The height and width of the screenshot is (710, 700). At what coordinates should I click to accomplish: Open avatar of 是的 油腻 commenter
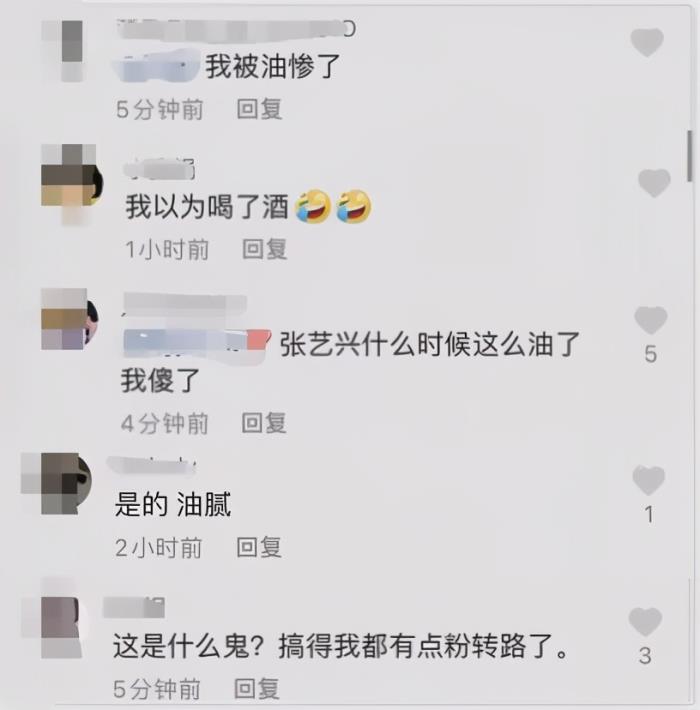(57, 484)
